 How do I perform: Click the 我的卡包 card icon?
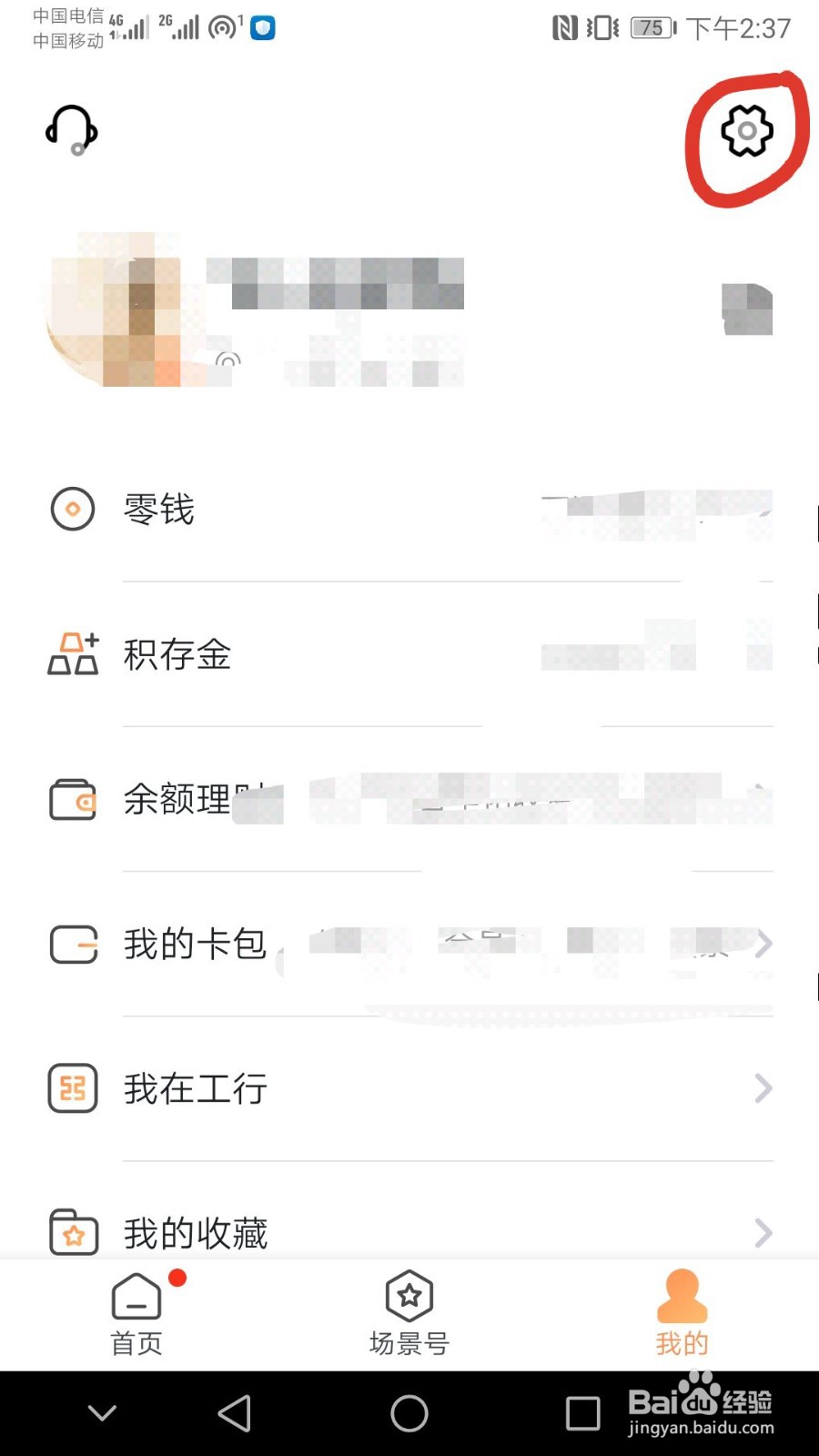point(73,944)
